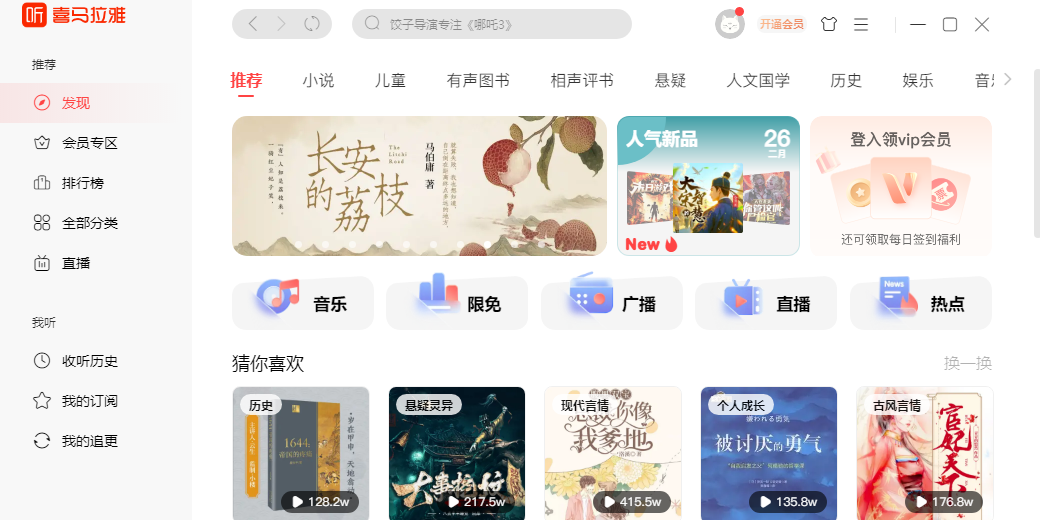Go back with the left arrow

253,24
